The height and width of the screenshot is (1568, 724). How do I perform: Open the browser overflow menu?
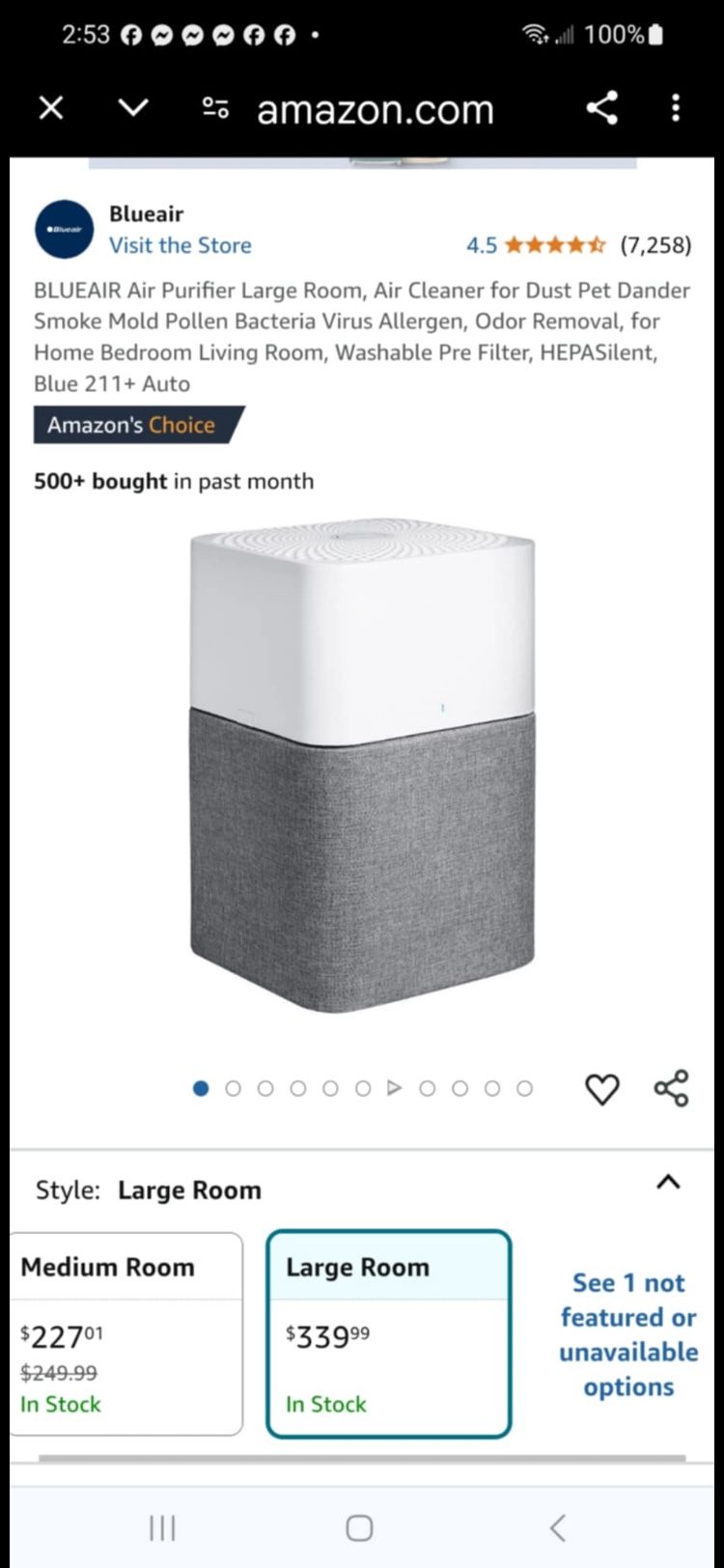coord(676,108)
